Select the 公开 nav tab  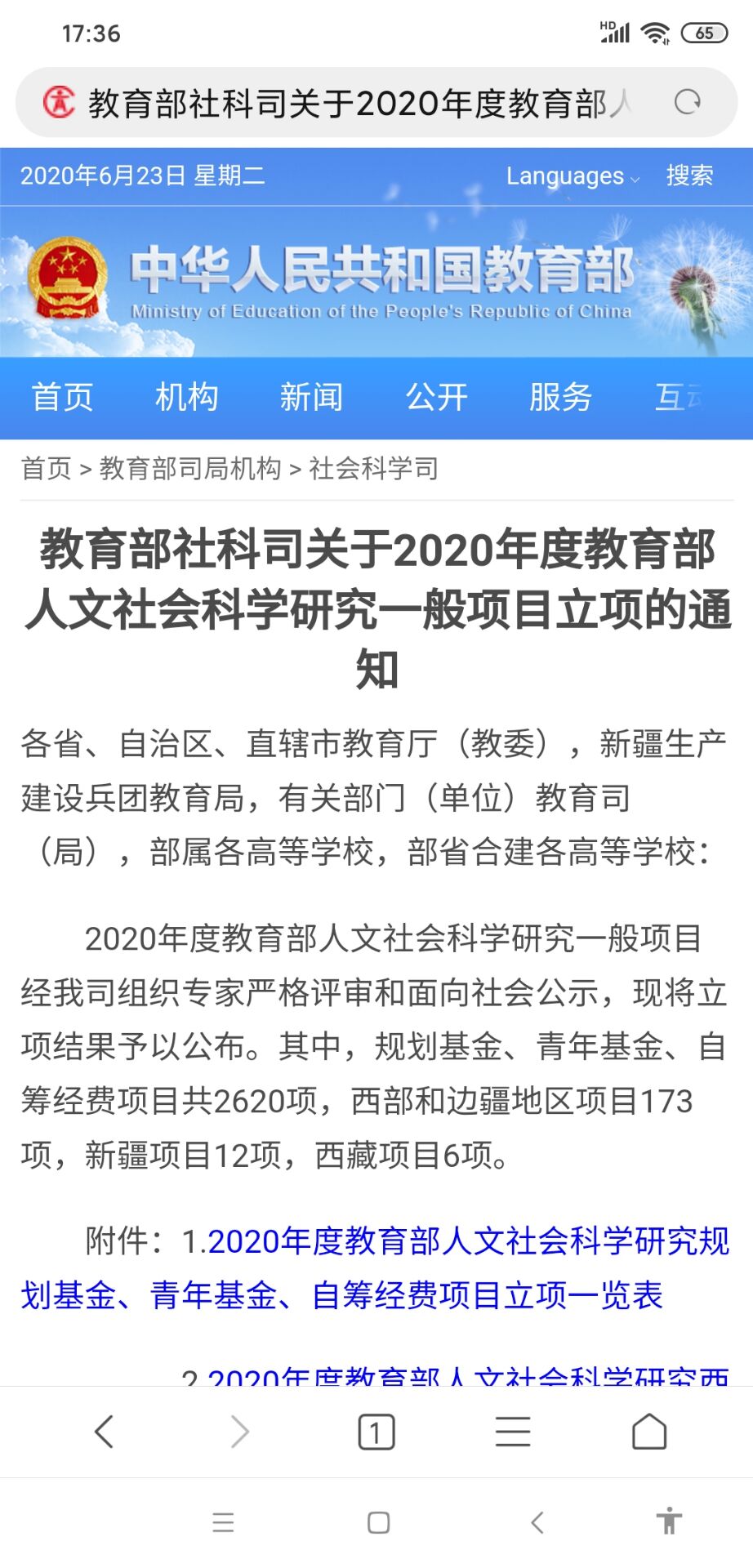(436, 398)
